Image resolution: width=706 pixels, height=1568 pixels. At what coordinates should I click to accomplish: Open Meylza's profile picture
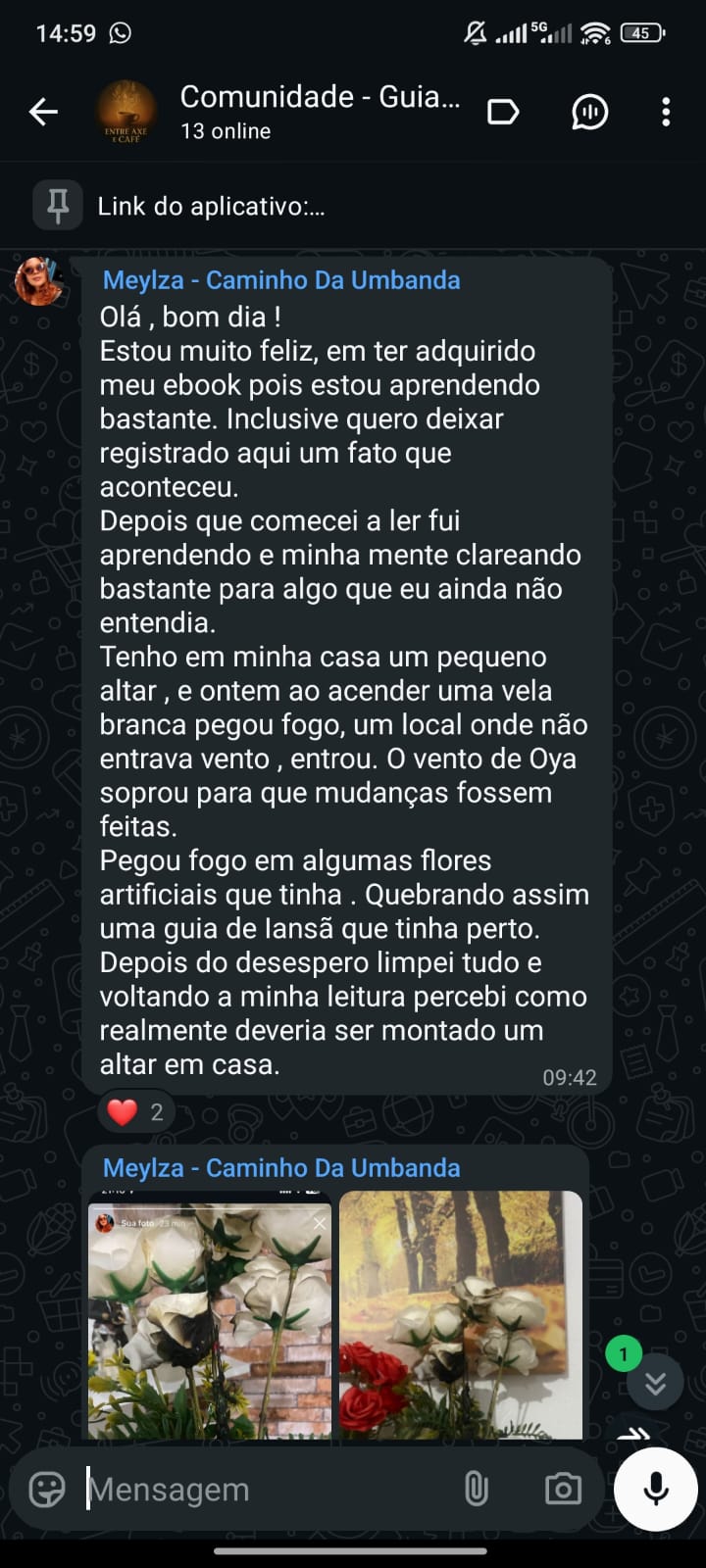tap(39, 281)
